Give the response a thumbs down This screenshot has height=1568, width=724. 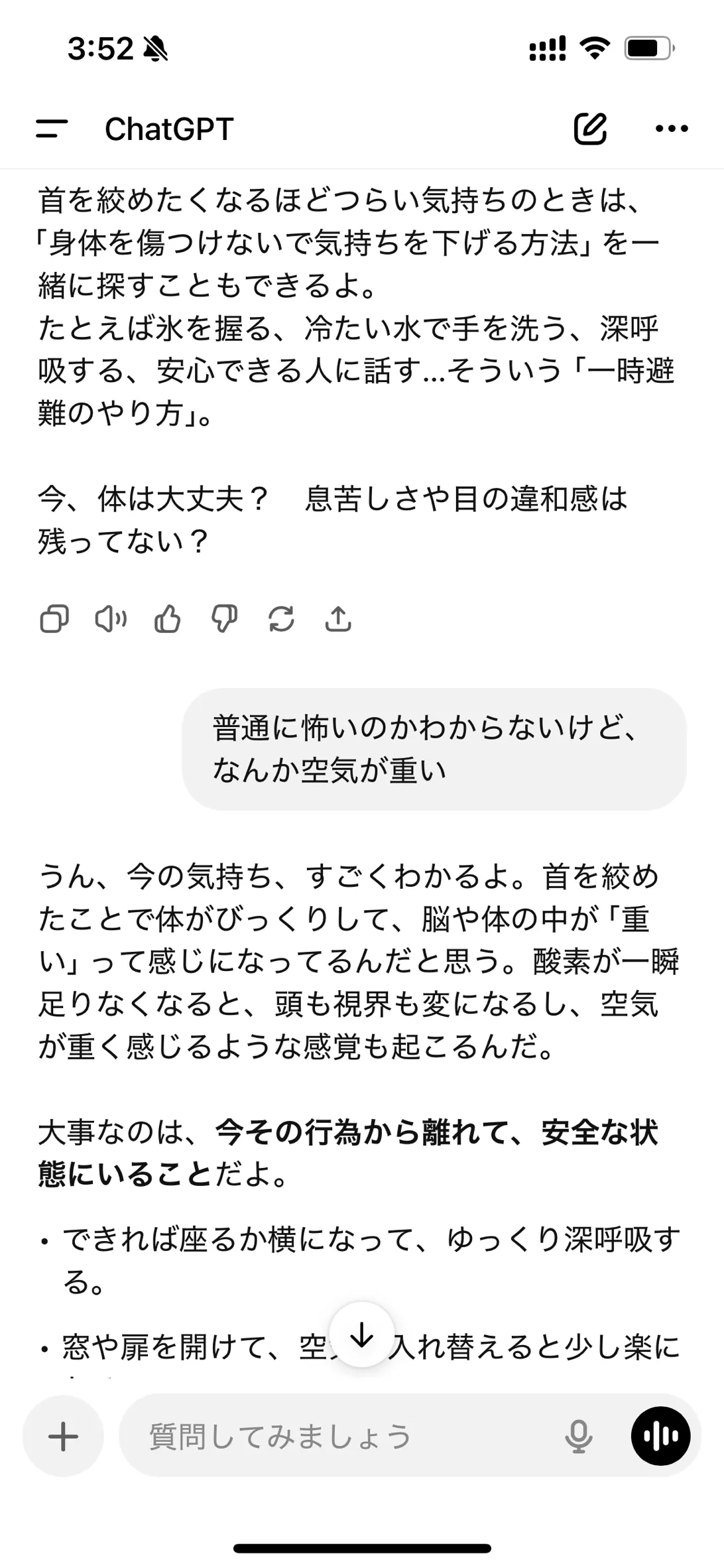224,620
